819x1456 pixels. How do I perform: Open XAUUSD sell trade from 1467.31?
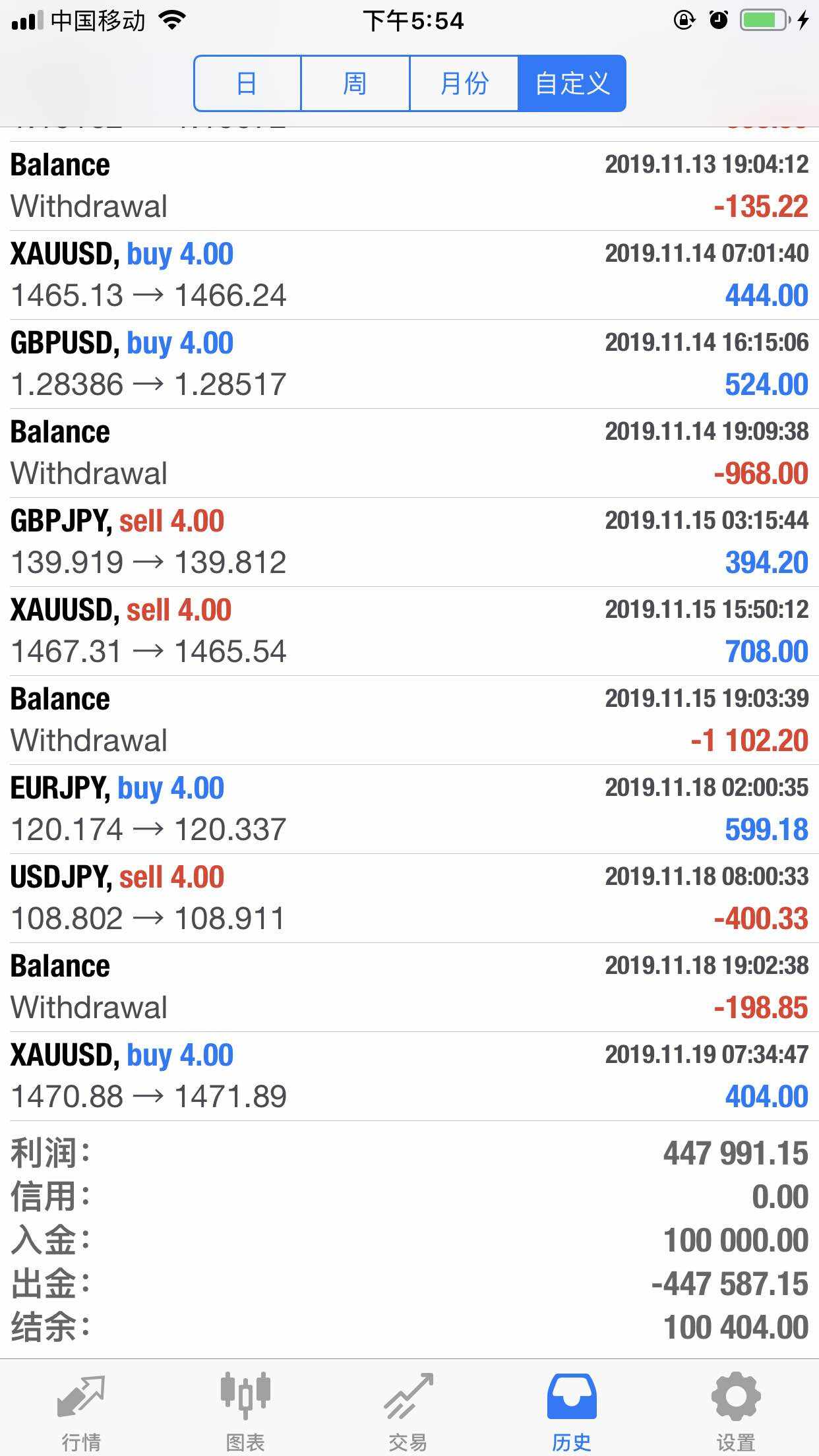point(409,631)
